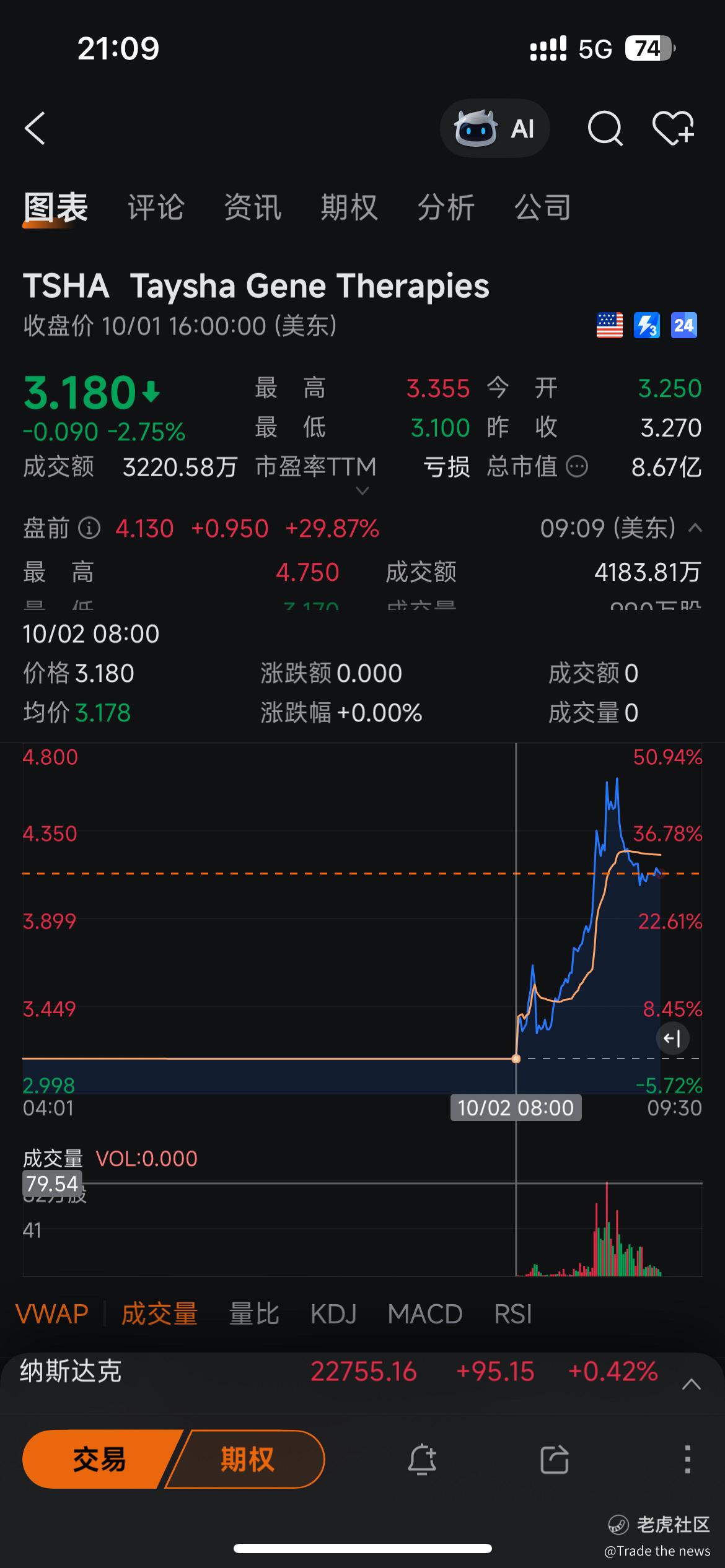
Task: Select the KDJ indicator
Action: pyautogui.click(x=333, y=1314)
